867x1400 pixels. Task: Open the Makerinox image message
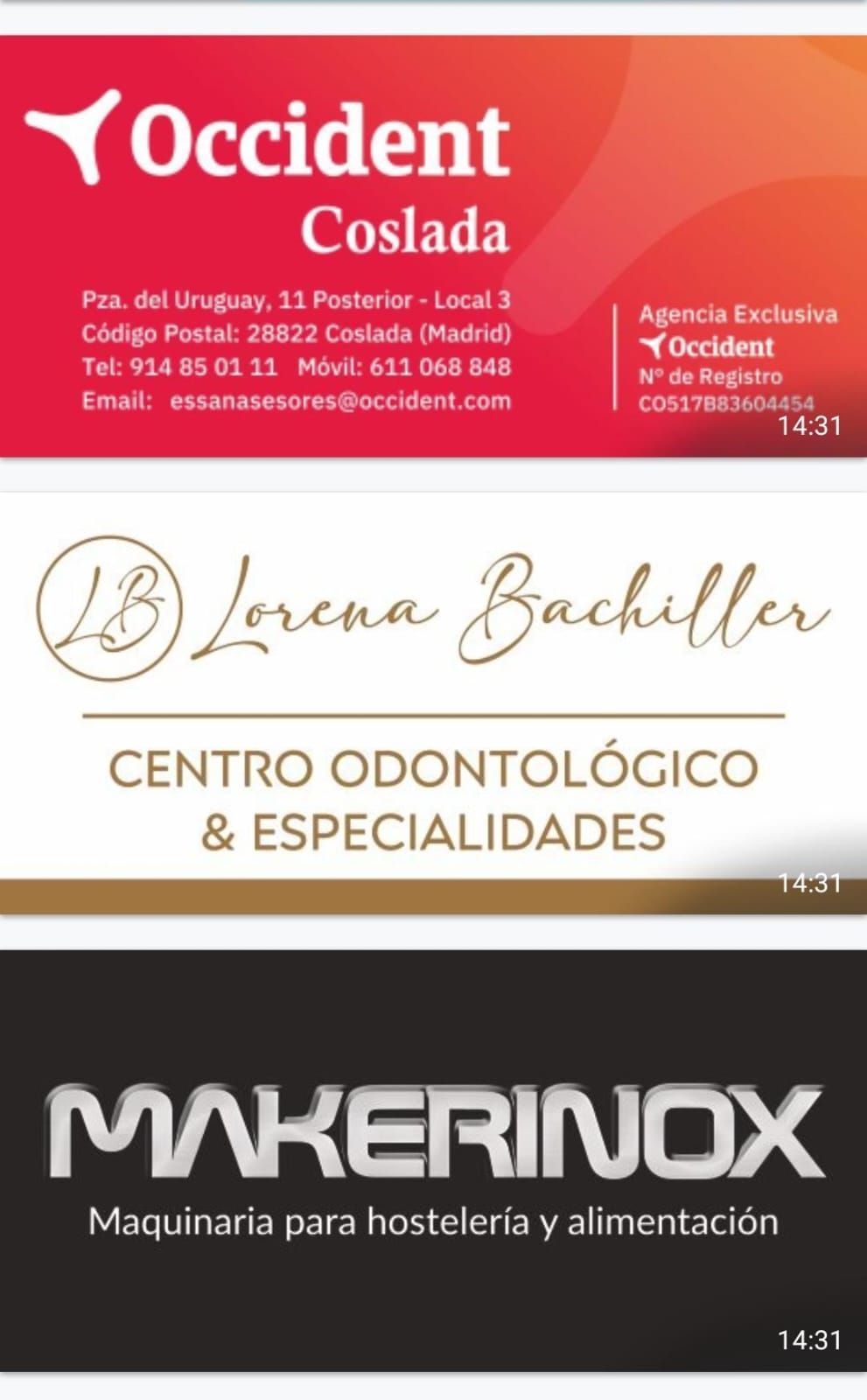tap(433, 1159)
